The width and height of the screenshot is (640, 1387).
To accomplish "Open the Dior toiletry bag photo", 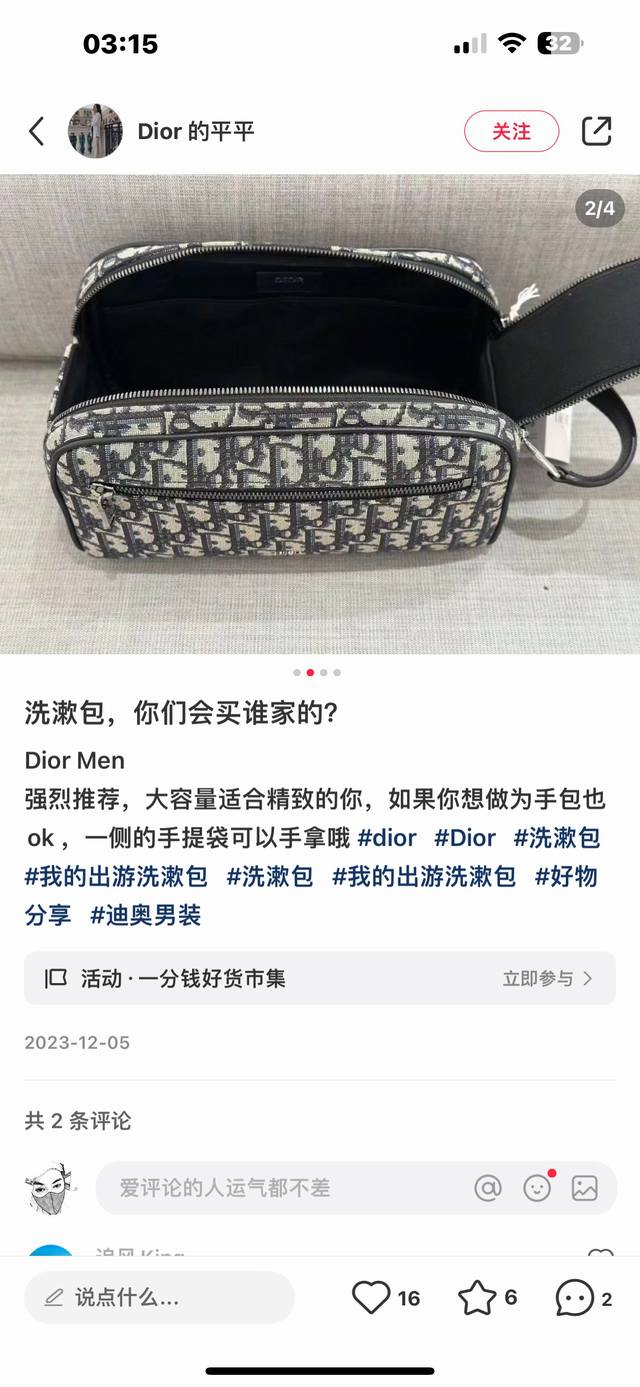I will click(x=320, y=414).
